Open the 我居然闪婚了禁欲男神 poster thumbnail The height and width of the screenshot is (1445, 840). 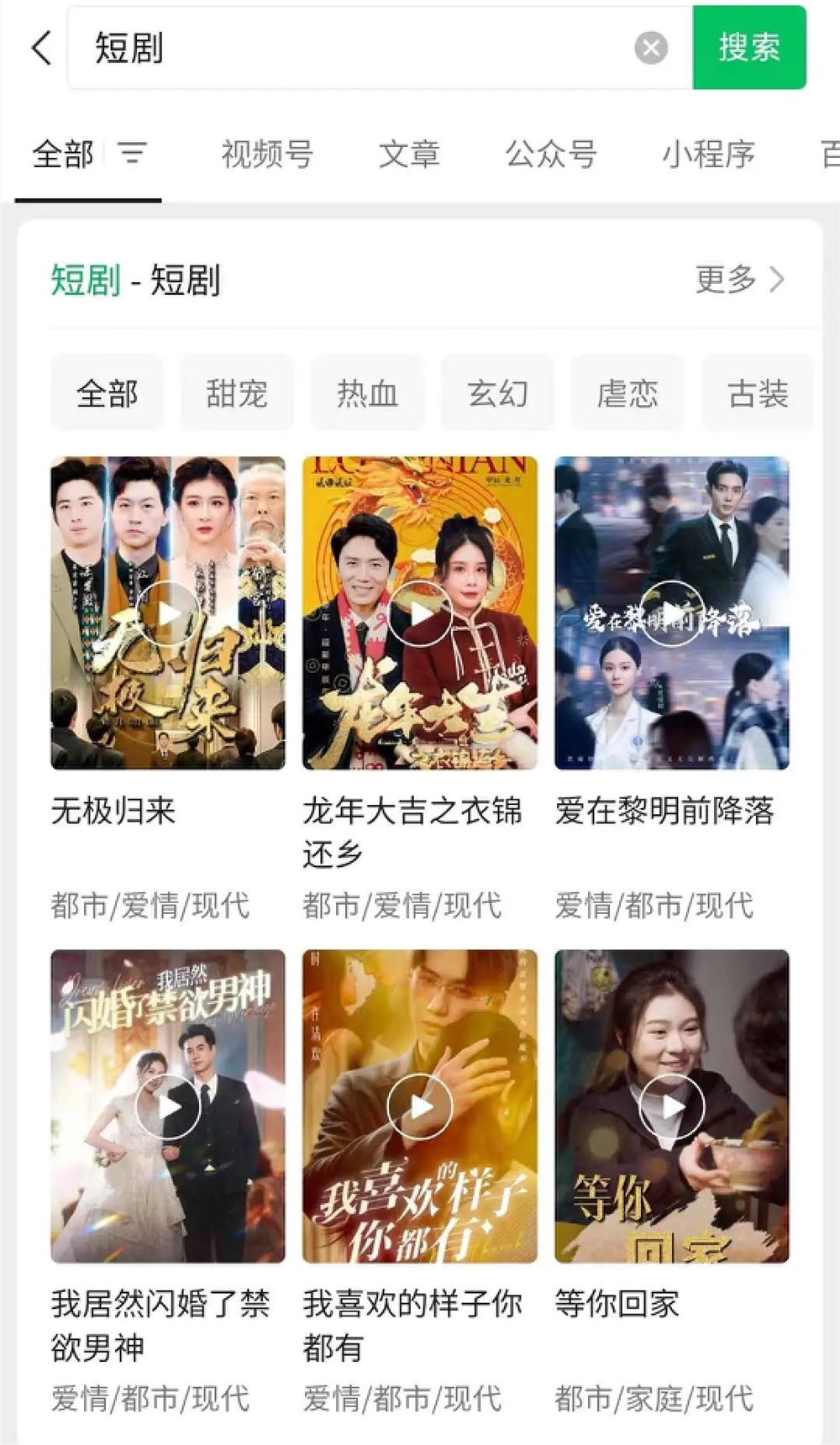tap(167, 1107)
